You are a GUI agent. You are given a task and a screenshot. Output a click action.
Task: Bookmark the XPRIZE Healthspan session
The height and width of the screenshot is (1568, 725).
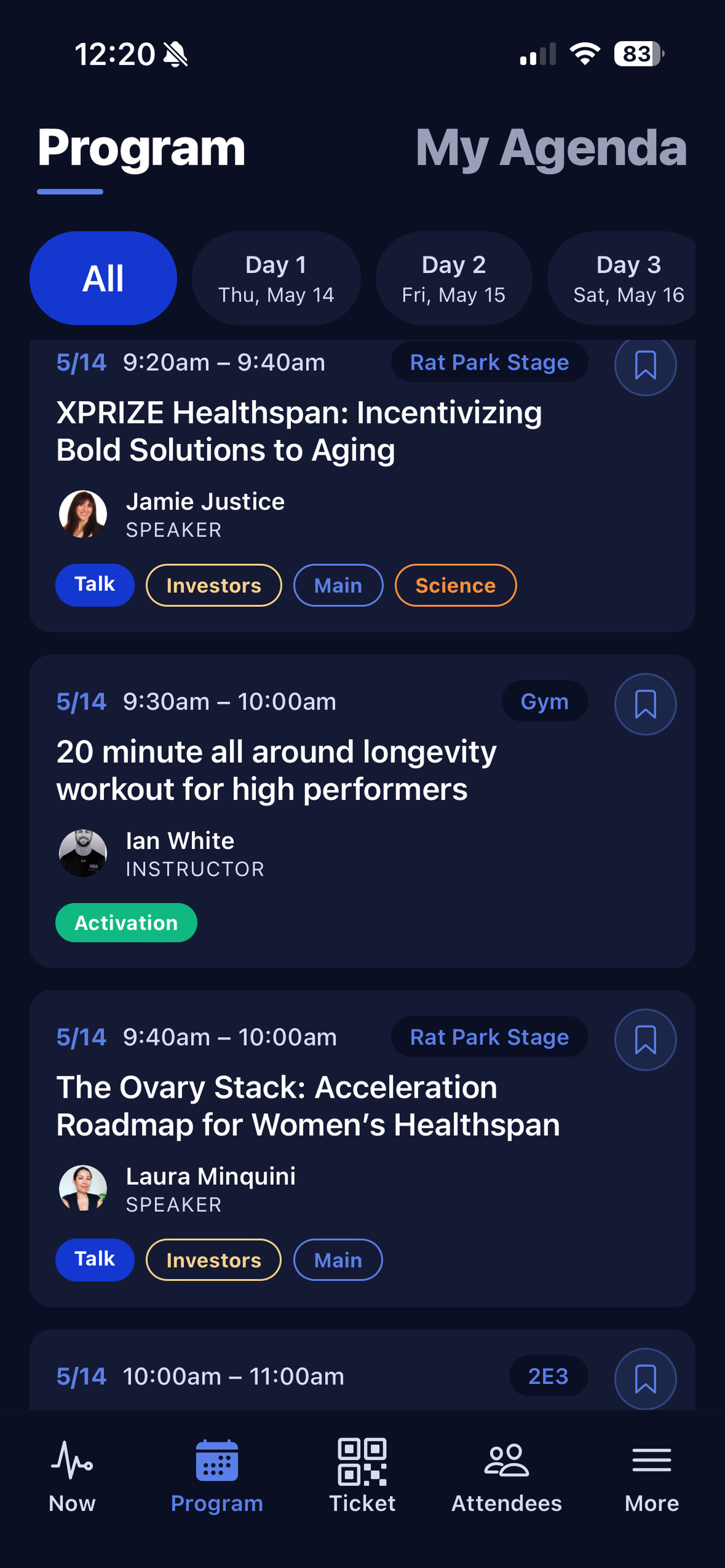click(645, 366)
